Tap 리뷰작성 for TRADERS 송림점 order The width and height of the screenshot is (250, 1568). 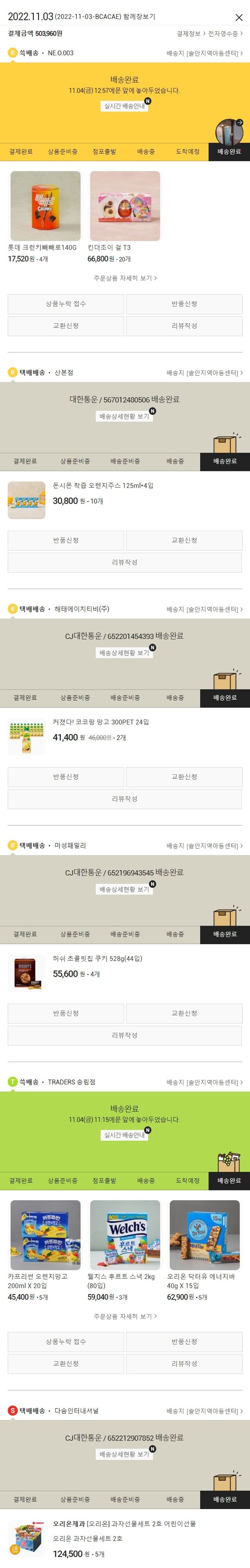(184, 1364)
